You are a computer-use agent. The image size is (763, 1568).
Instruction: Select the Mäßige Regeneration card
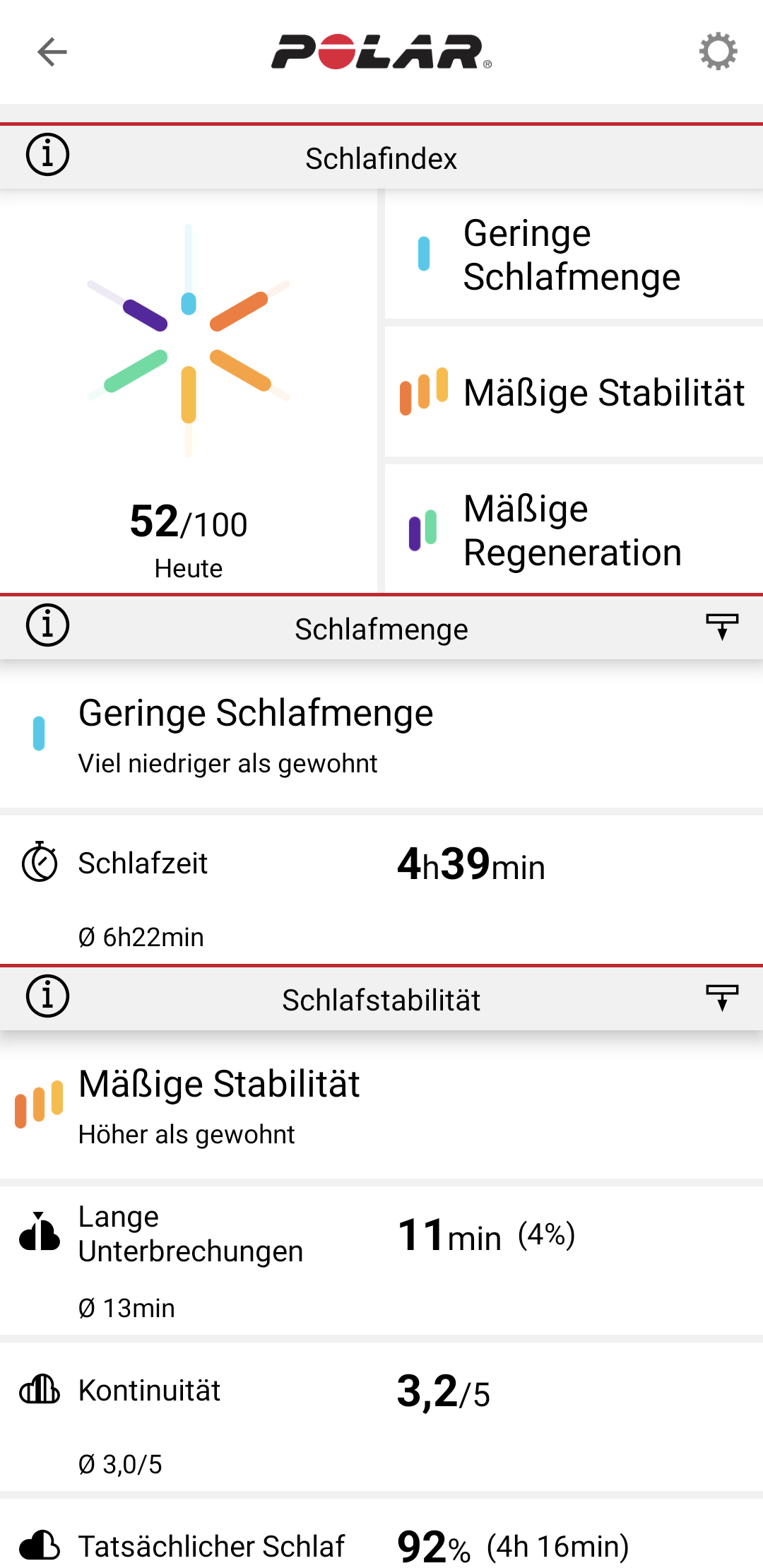coord(574,529)
